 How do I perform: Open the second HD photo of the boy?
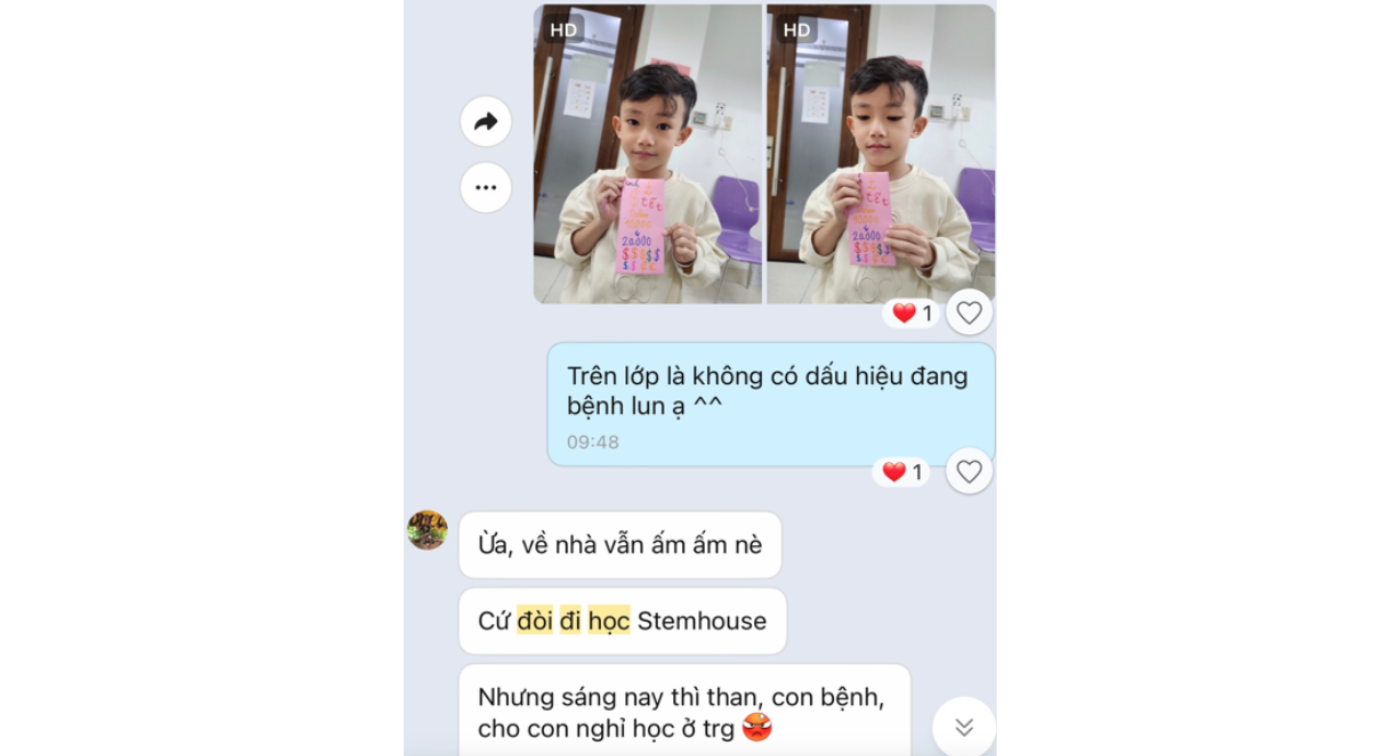[880, 155]
